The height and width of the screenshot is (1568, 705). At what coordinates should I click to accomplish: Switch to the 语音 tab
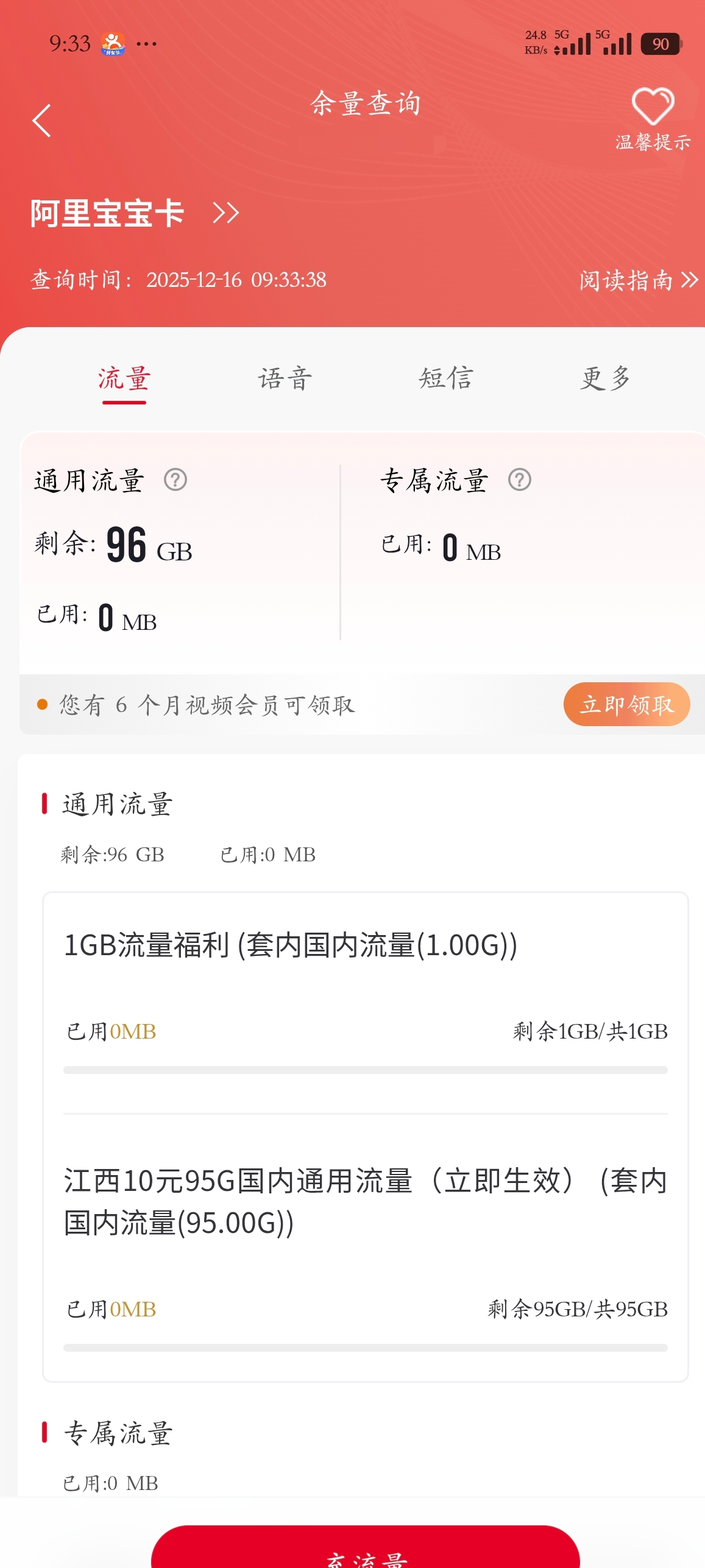click(285, 379)
